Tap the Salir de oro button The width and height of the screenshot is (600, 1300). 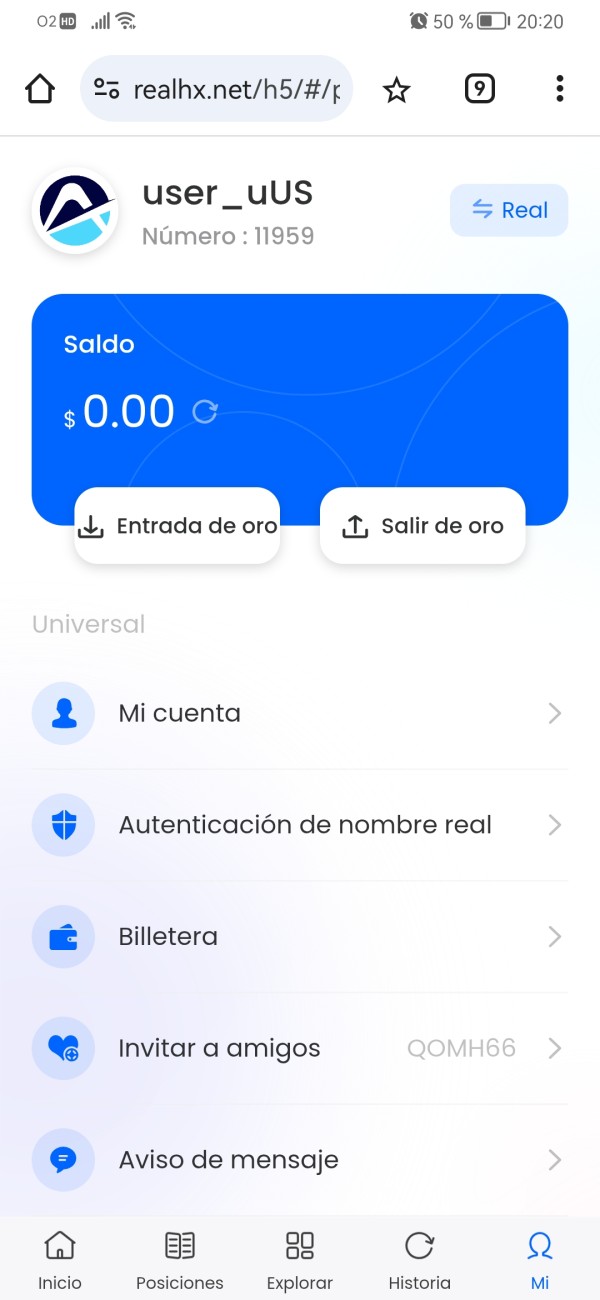pos(422,526)
